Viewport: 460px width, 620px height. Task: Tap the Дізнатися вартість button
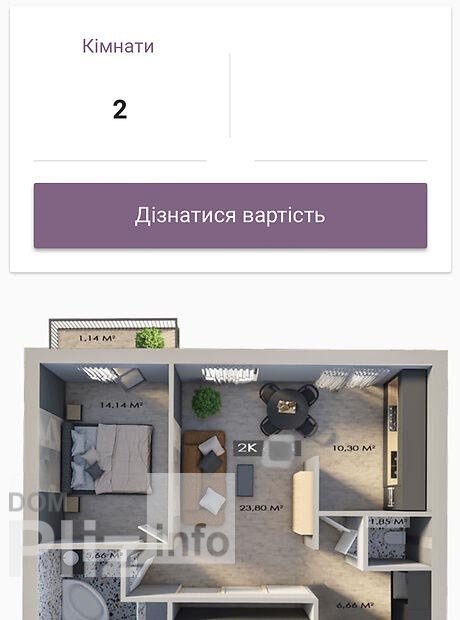coord(230,215)
